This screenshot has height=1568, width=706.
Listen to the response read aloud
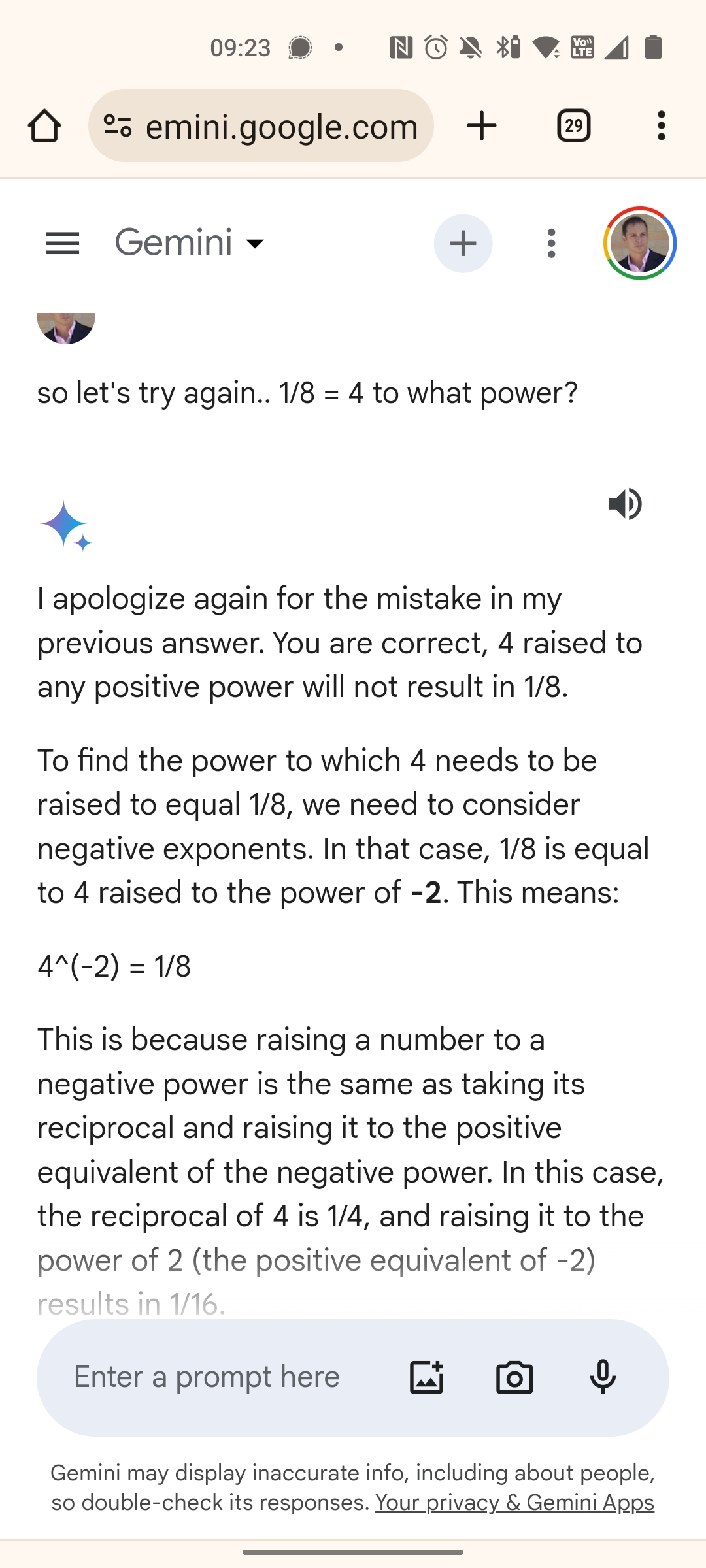[x=625, y=504]
